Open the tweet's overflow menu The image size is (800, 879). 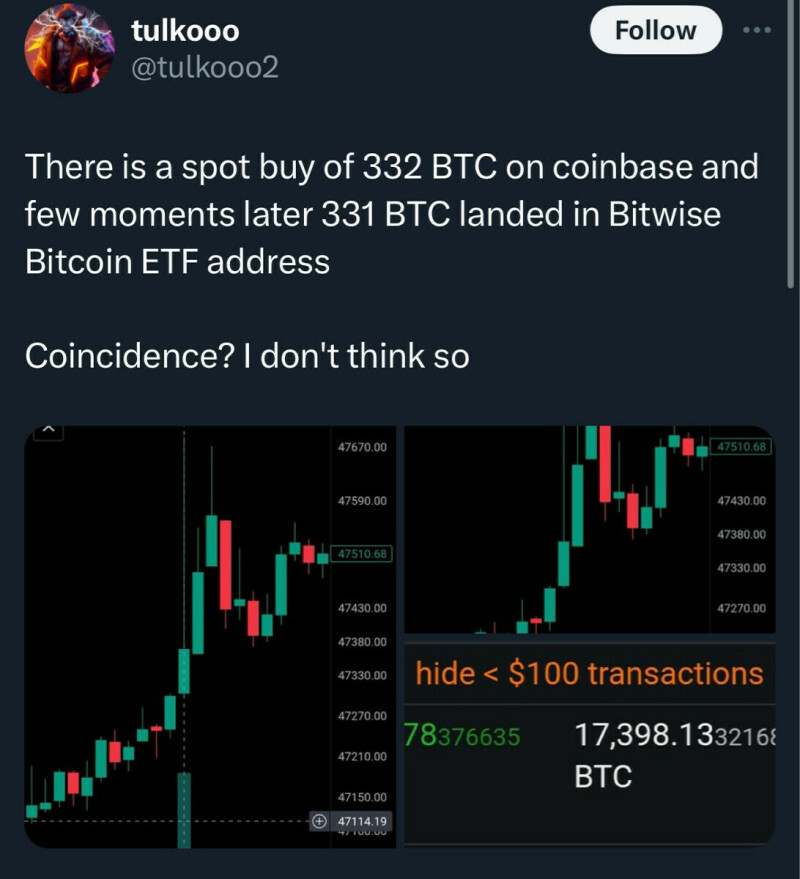pyautogui.click(x=759, y=30)
